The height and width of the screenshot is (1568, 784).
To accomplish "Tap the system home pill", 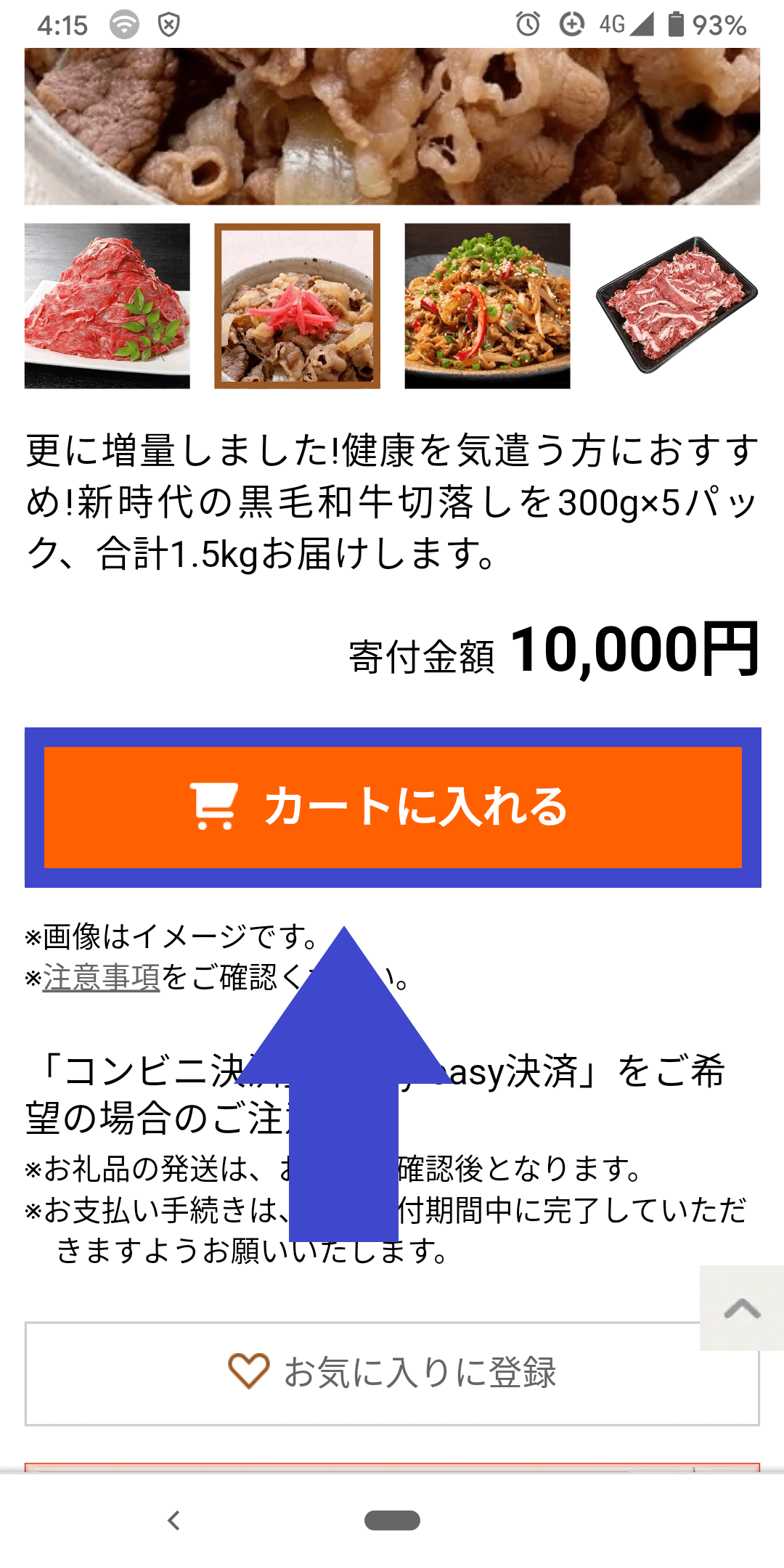I will [x=392, y=1520].
